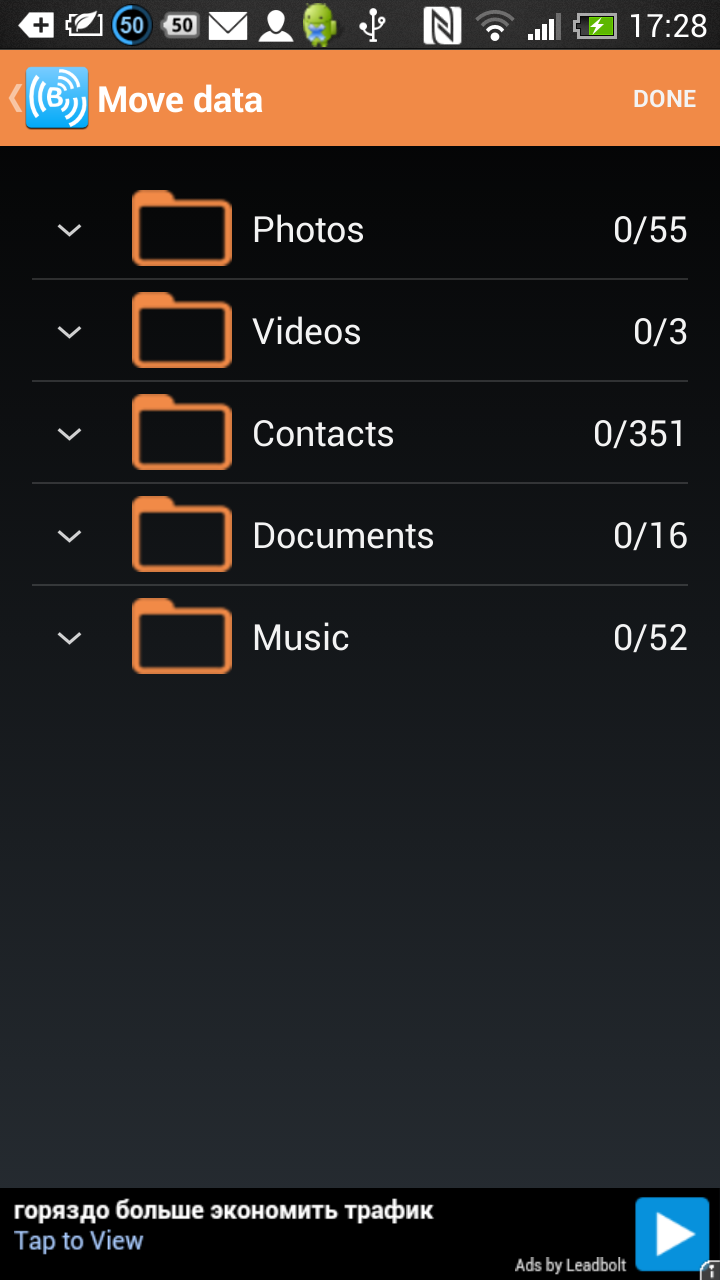Select the Documents folder
The image size is (720, 1280).
coord(182,536)
